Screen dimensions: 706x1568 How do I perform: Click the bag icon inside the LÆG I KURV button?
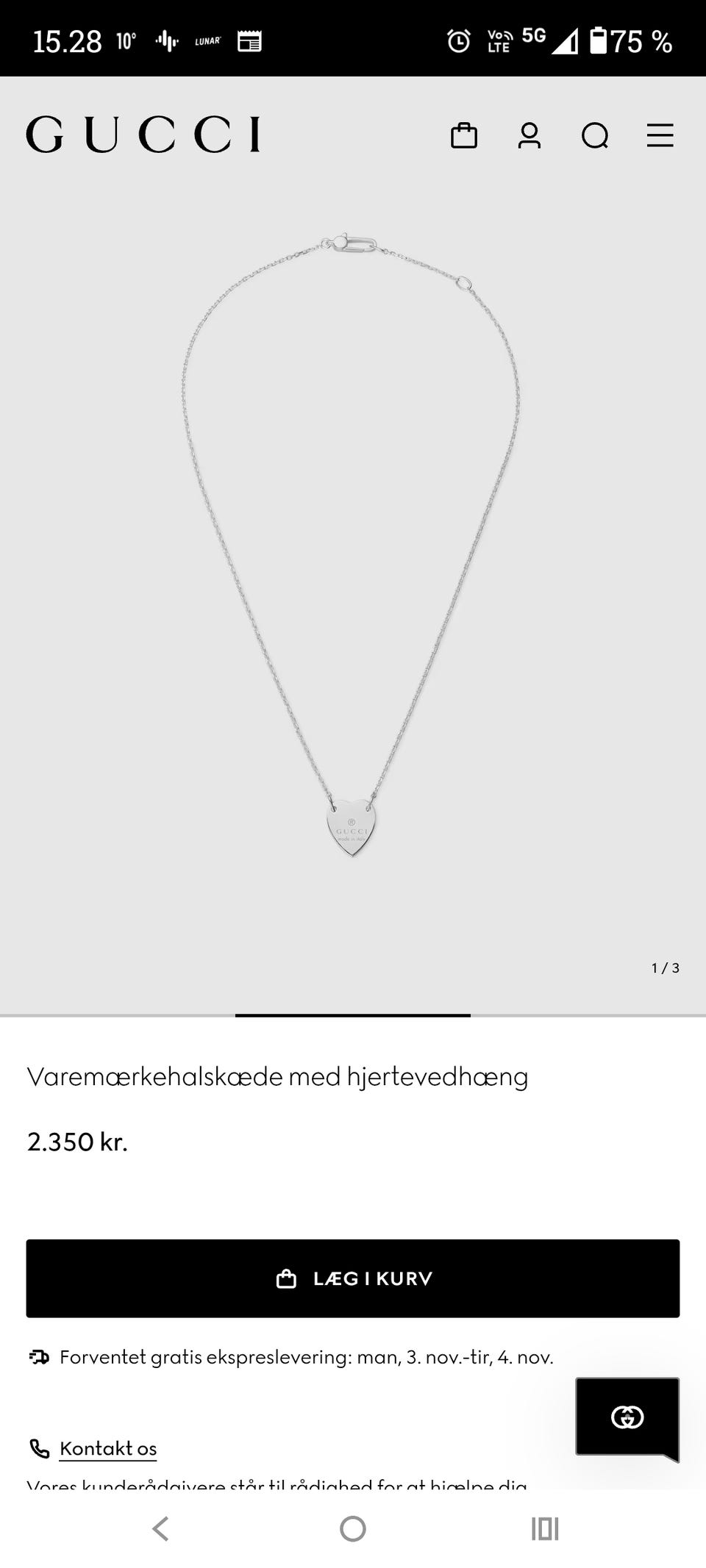287,1278
